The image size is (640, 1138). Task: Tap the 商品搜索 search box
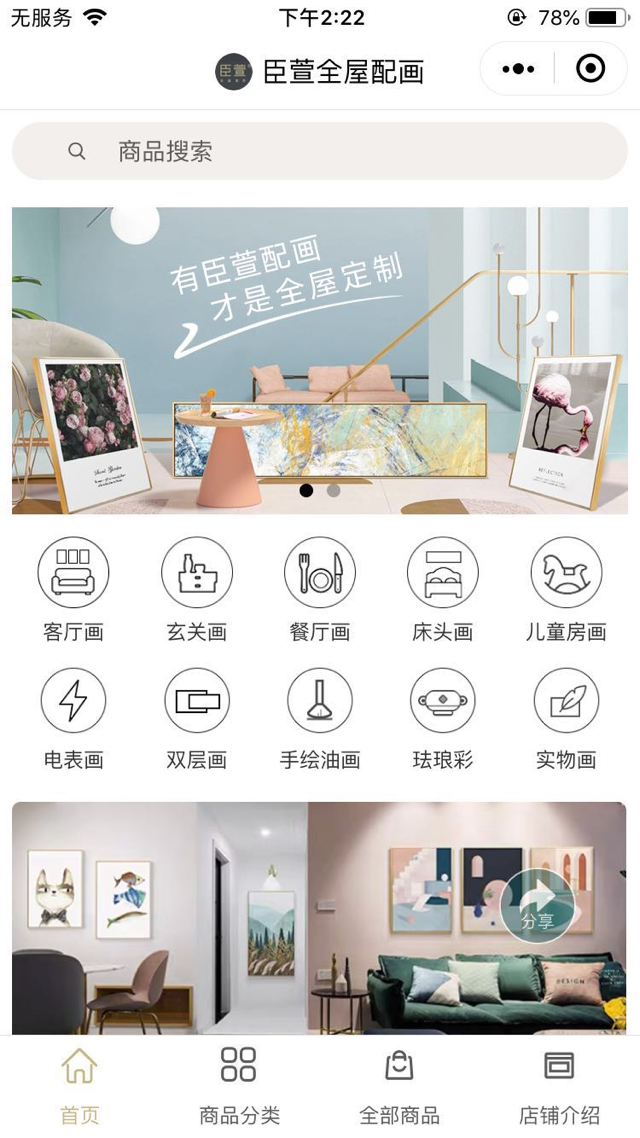point(320,152)
